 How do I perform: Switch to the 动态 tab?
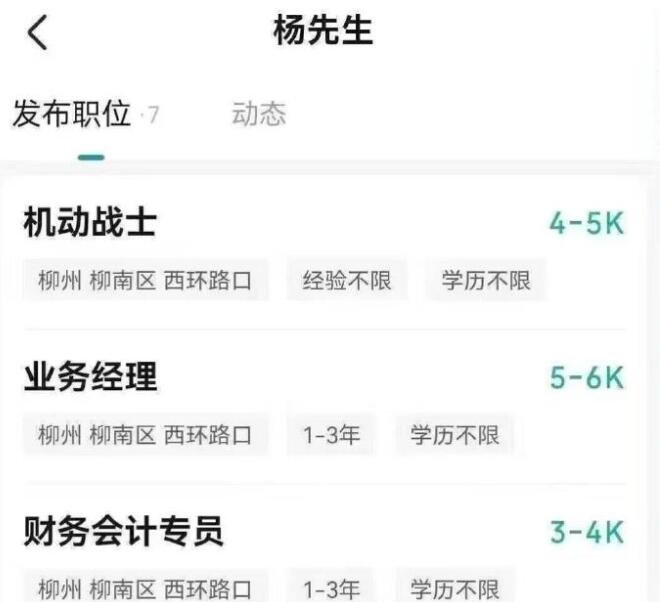coord(259,115)
